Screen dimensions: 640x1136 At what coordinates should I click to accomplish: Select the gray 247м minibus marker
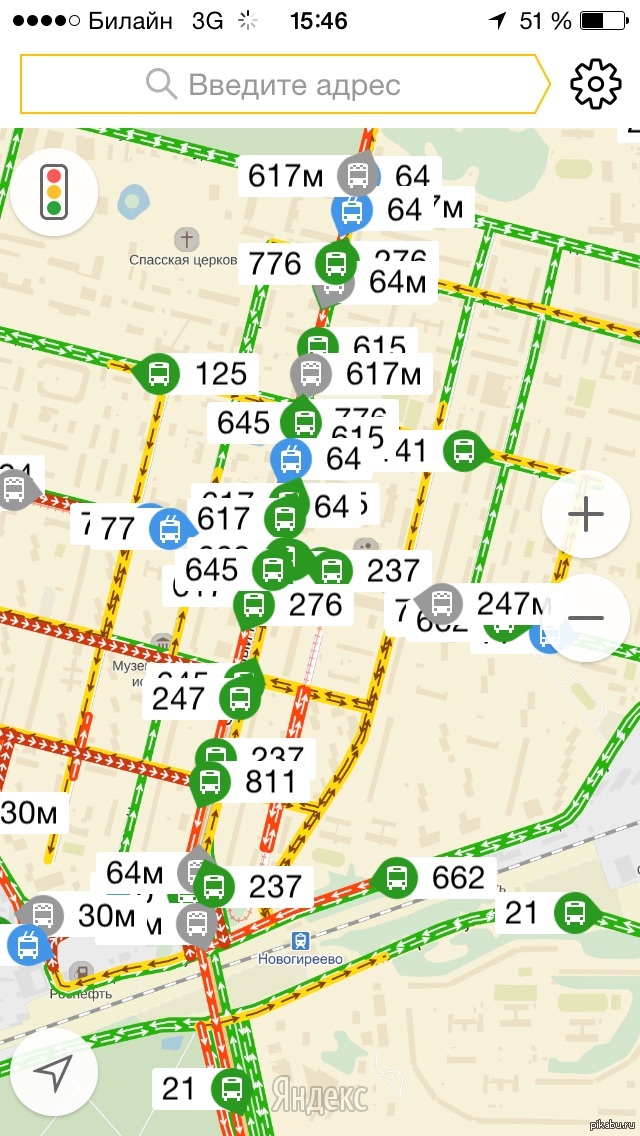[441, 603]
